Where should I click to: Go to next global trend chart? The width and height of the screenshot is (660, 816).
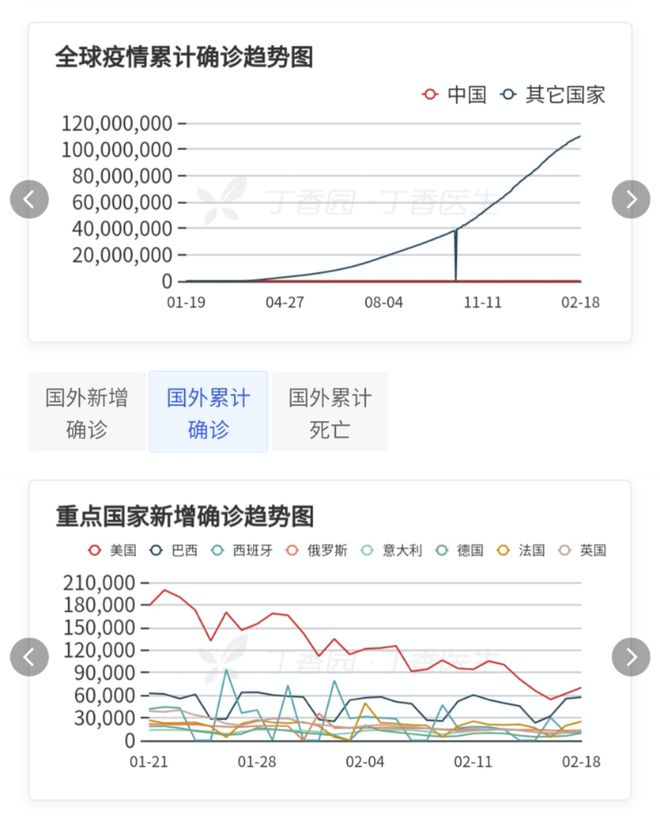pos(630,199)
